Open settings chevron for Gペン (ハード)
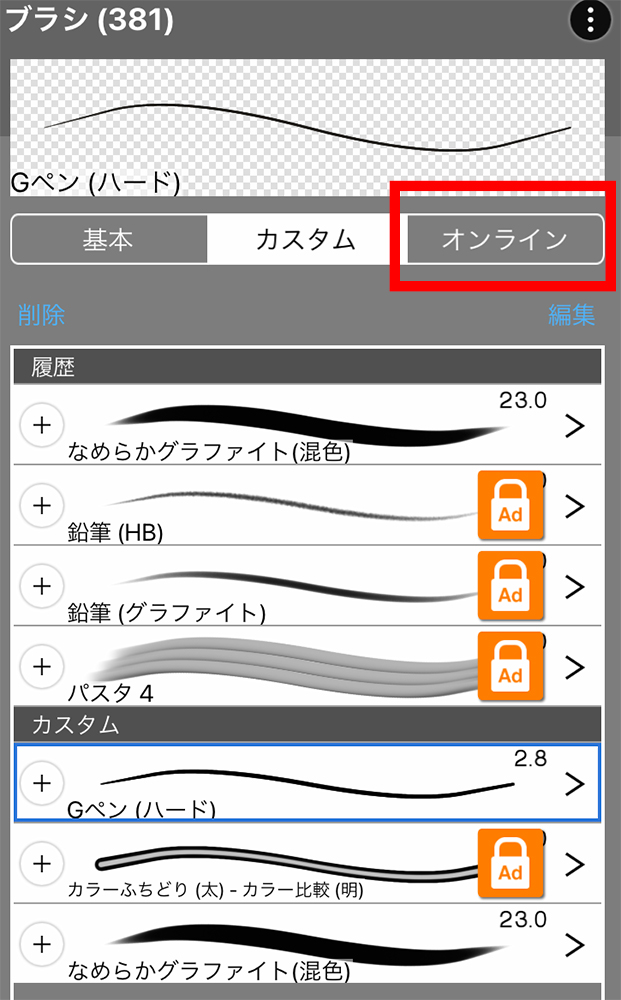The width and height of the screenshot is (621, 1000). (x=574, y=783)
